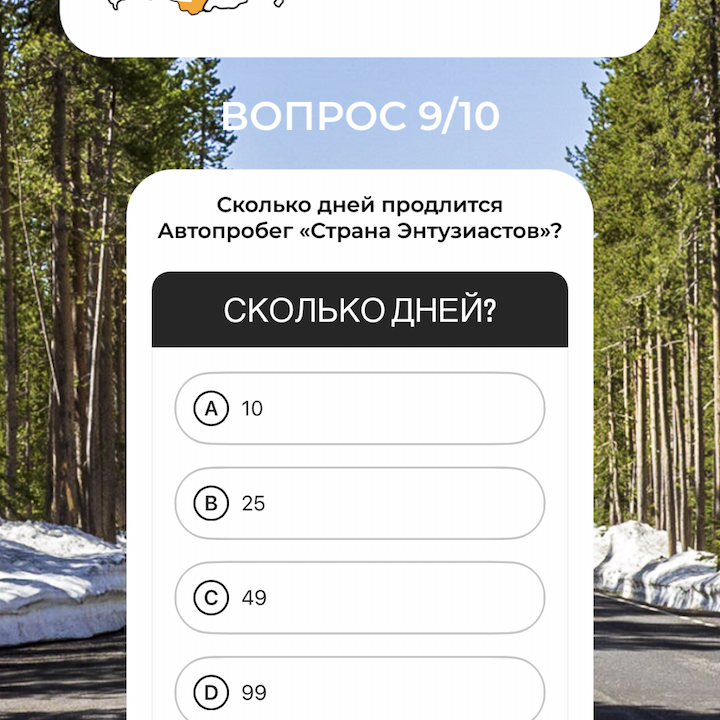
Task: Pick answer C with 49
Action: [359, 598]
